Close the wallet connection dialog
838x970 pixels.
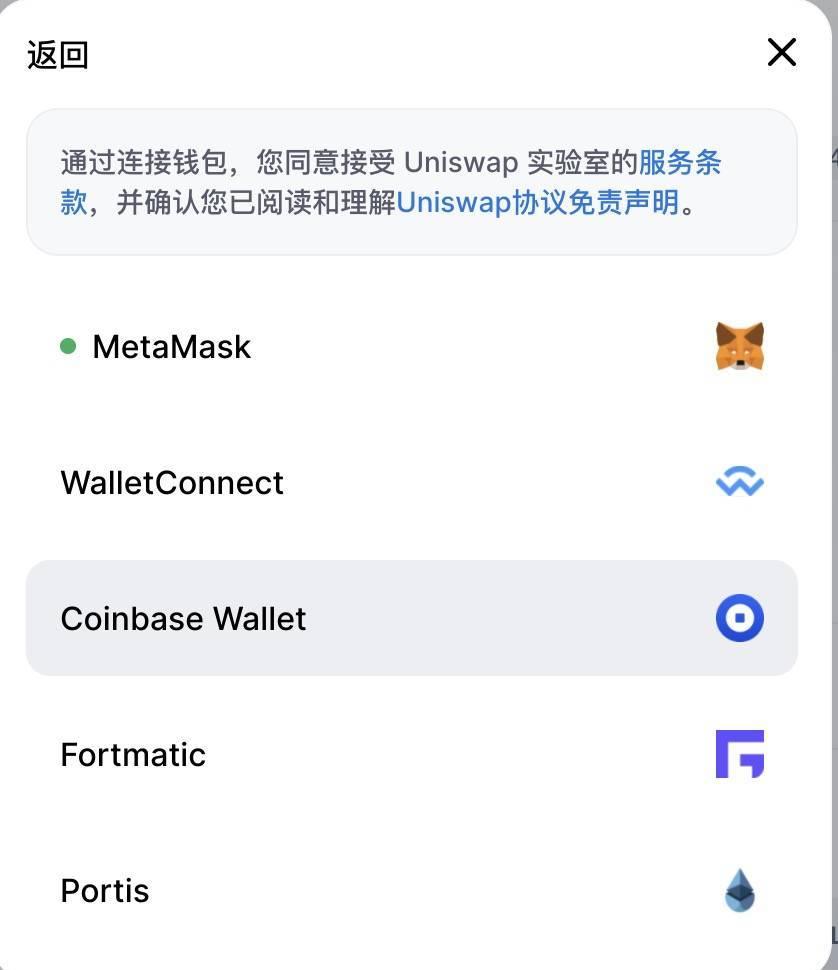pyautogui.click(x=781, y=52)
